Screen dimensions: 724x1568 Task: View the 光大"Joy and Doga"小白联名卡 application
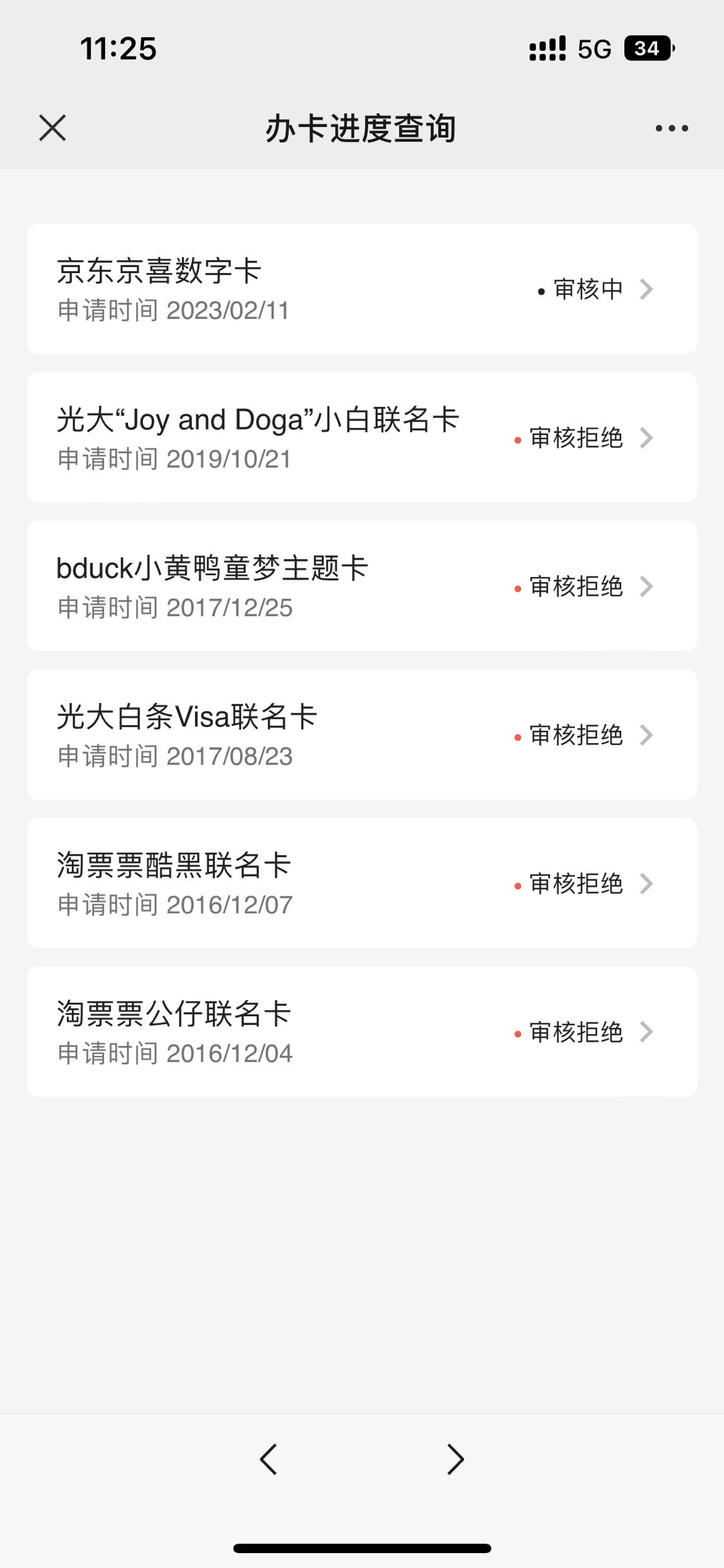tap(362, 437)
